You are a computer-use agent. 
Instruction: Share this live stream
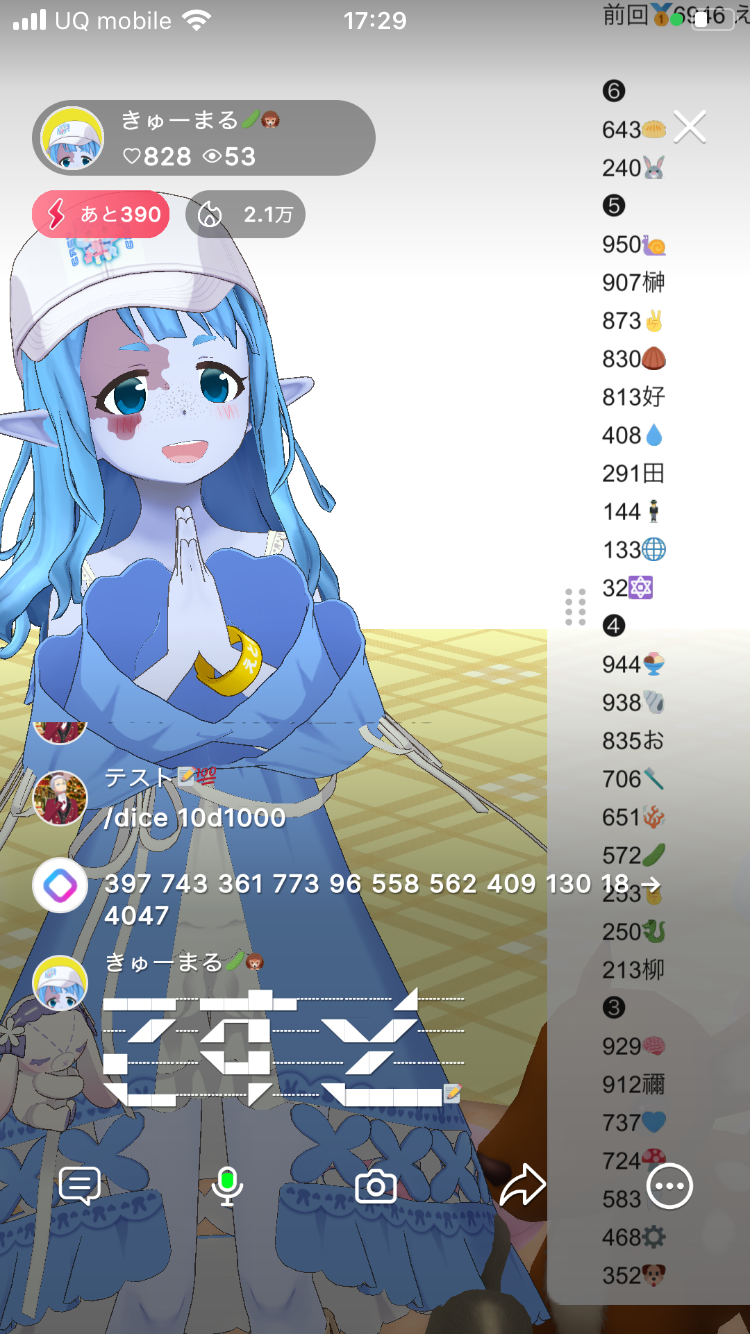(x=522, y=1186)
